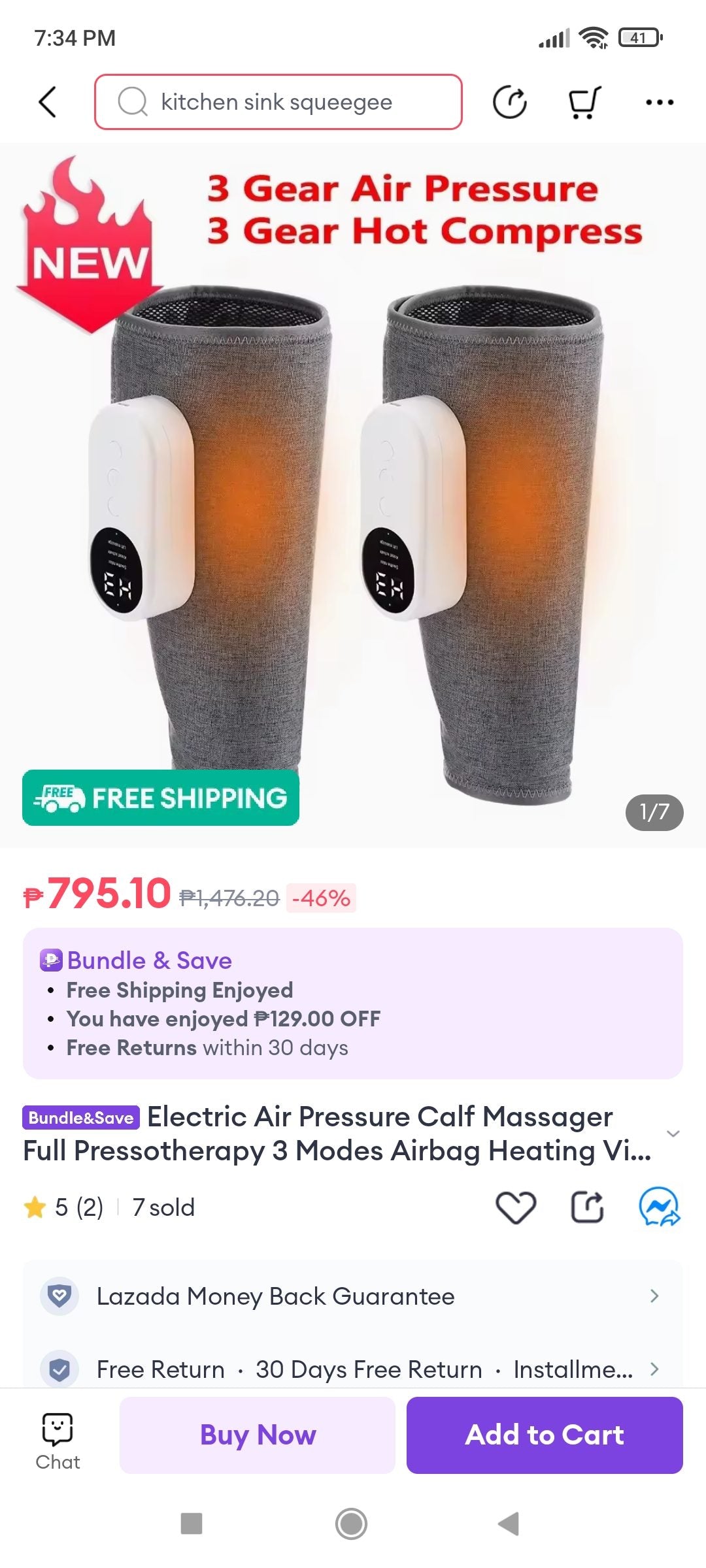The width and height of the screenshot is (706, 1568).
Task: Open the three-dot overflow menu
Action: coord(660,102)
